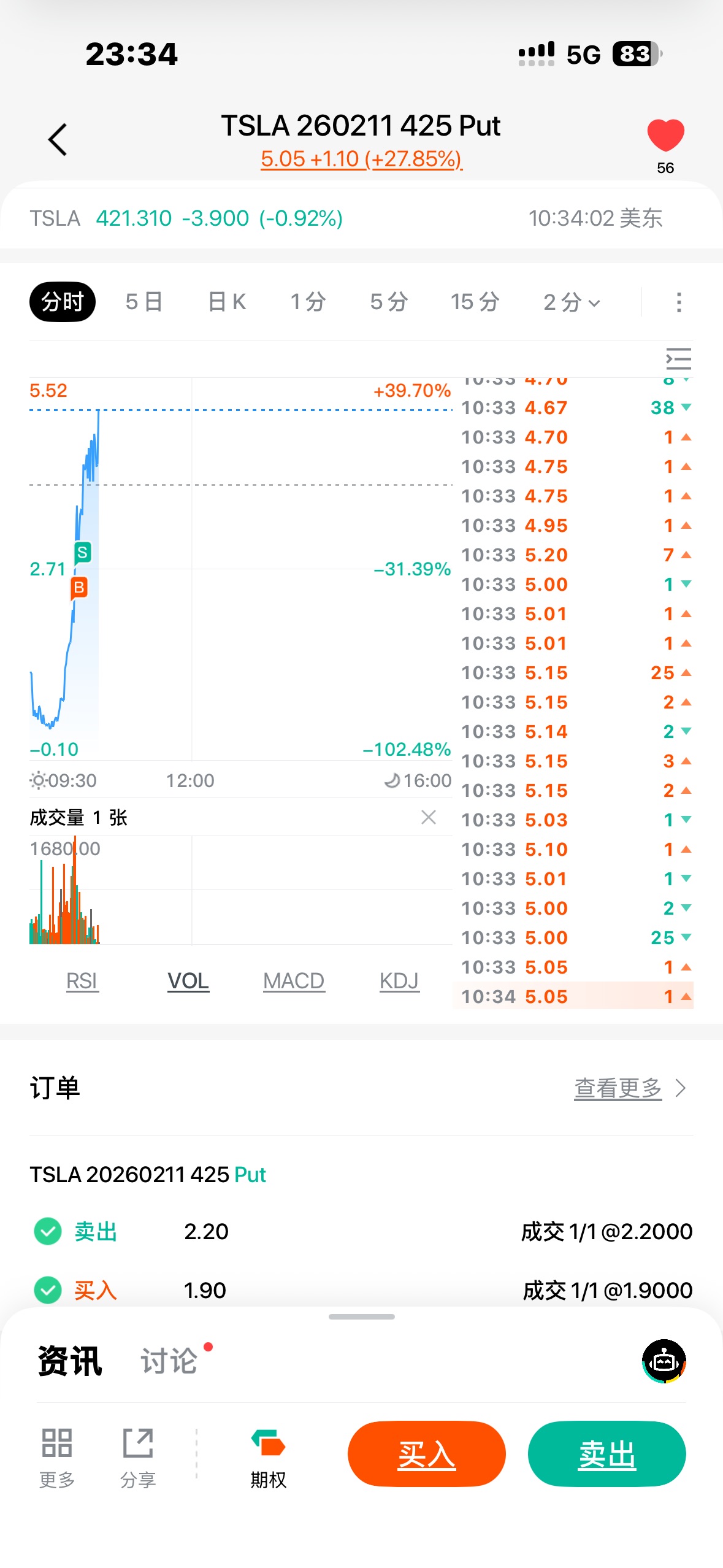
Task: Switch indicator to KDJ
Action: coord(399,981)
